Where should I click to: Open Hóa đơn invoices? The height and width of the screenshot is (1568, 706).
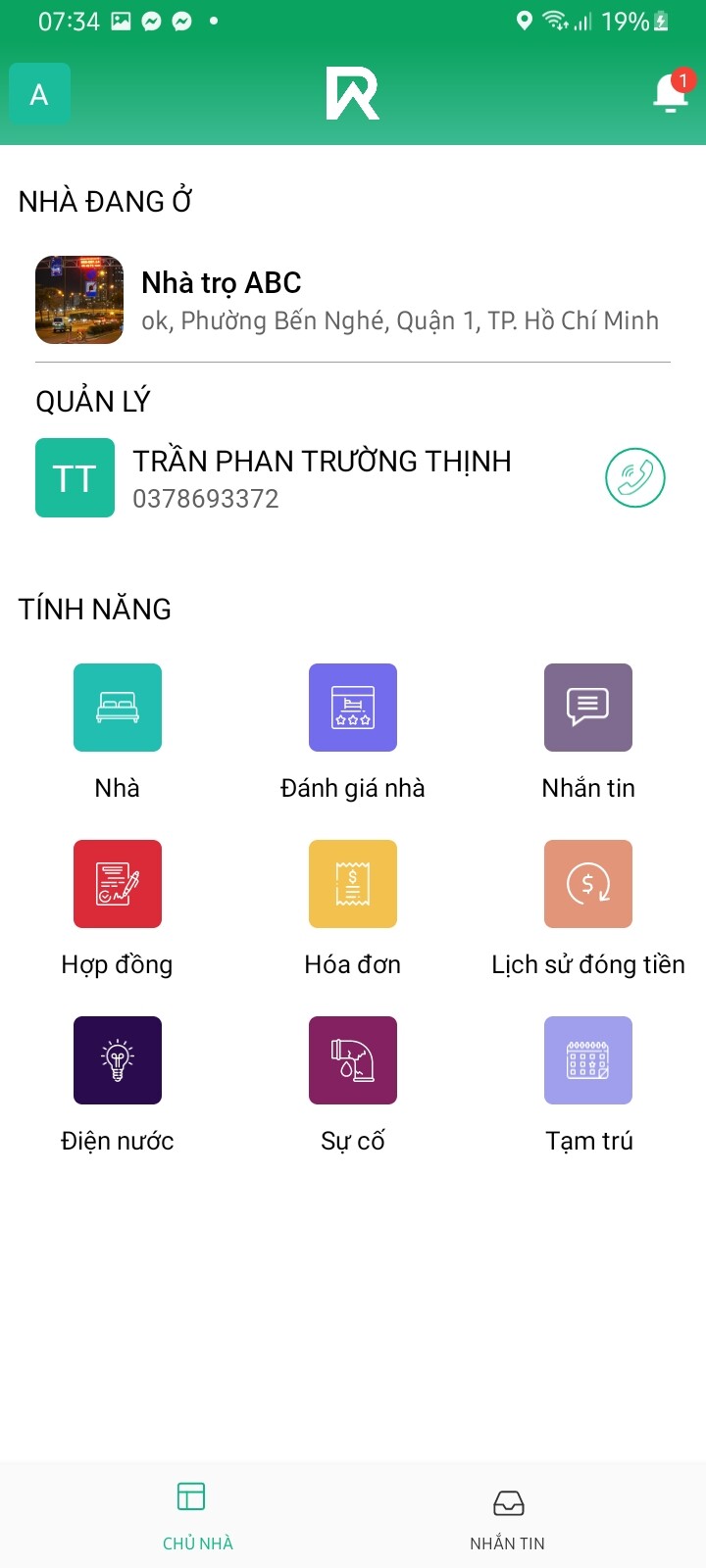353,884
